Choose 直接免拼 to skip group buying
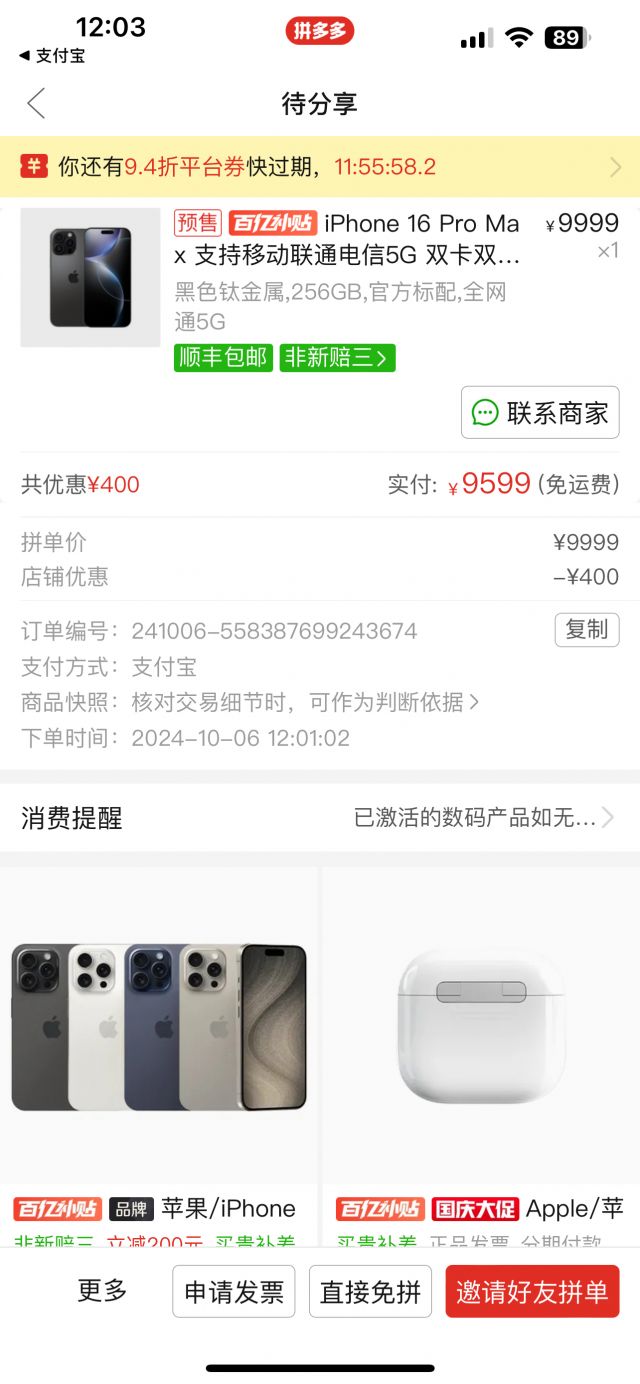This screenshot has width=640, height=1384. (370, 1292)
